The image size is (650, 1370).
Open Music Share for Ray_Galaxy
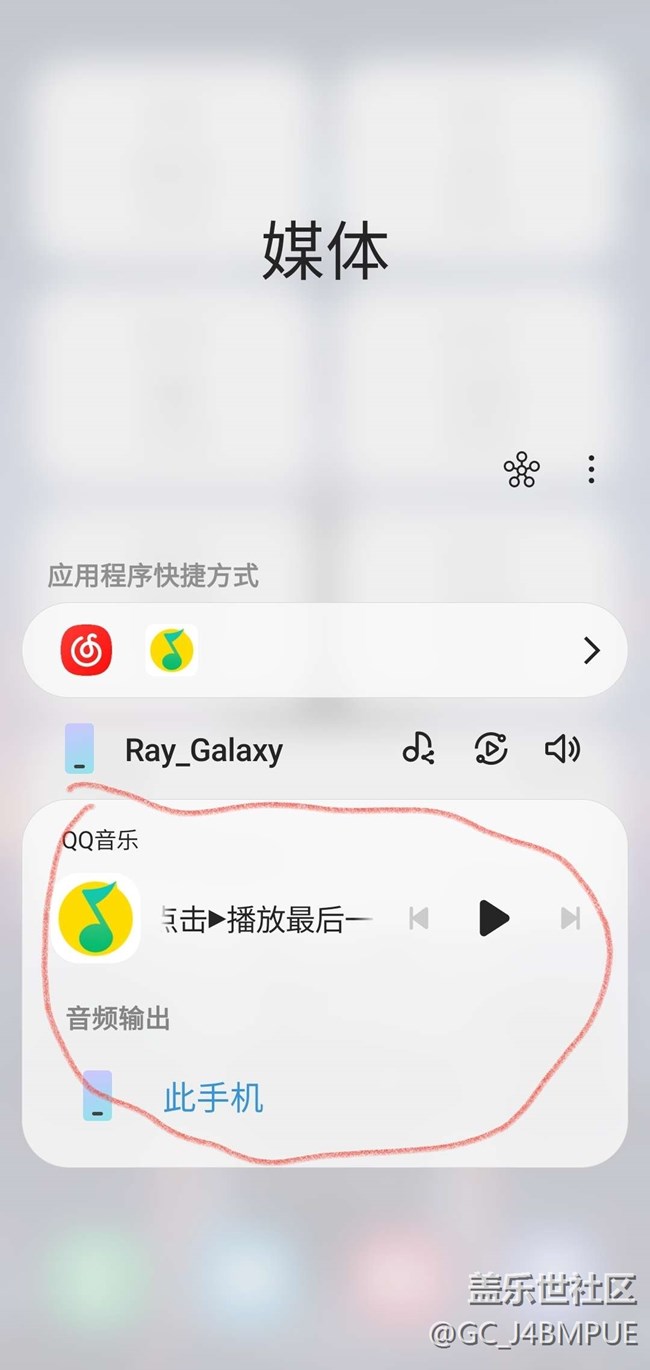[418, 749]
